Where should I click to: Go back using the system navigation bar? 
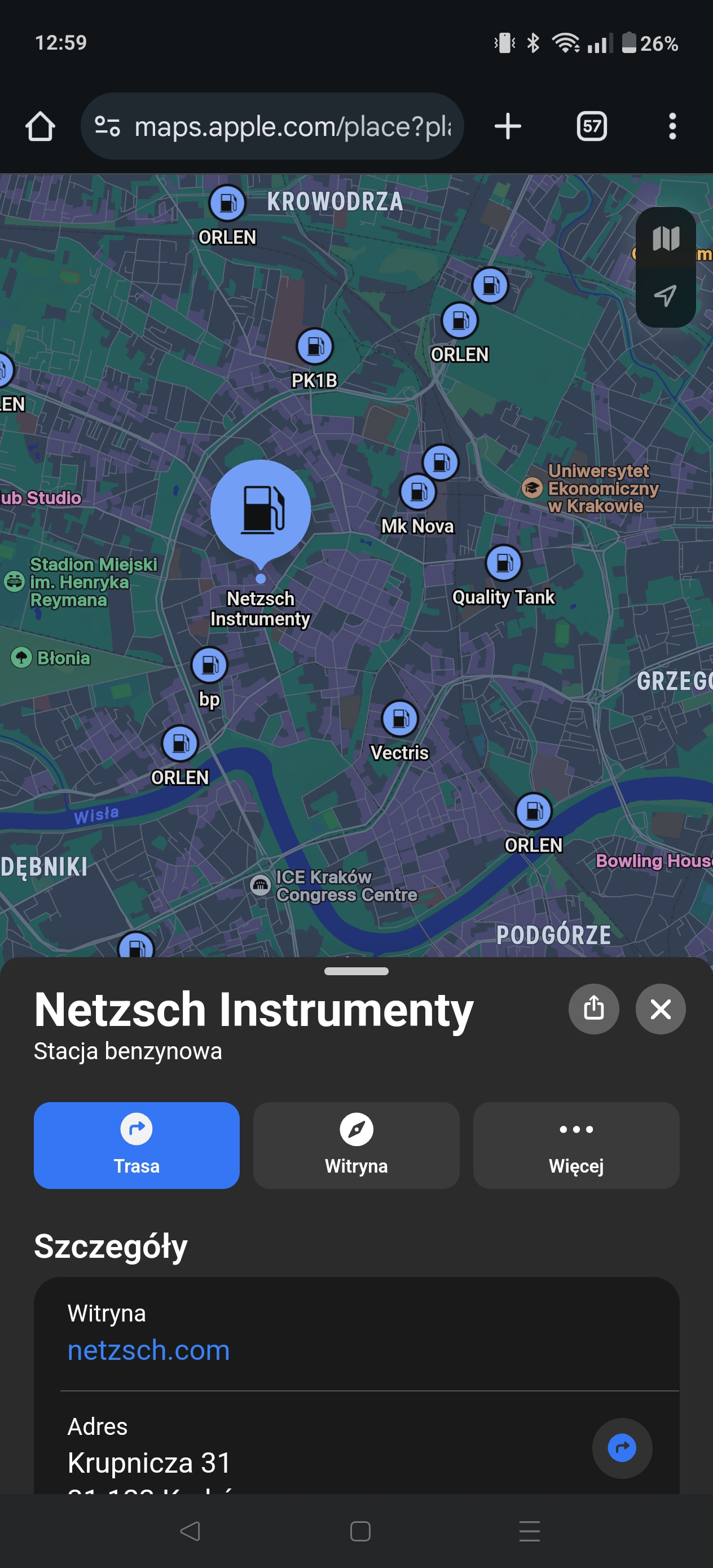(x=190, y=1531)
